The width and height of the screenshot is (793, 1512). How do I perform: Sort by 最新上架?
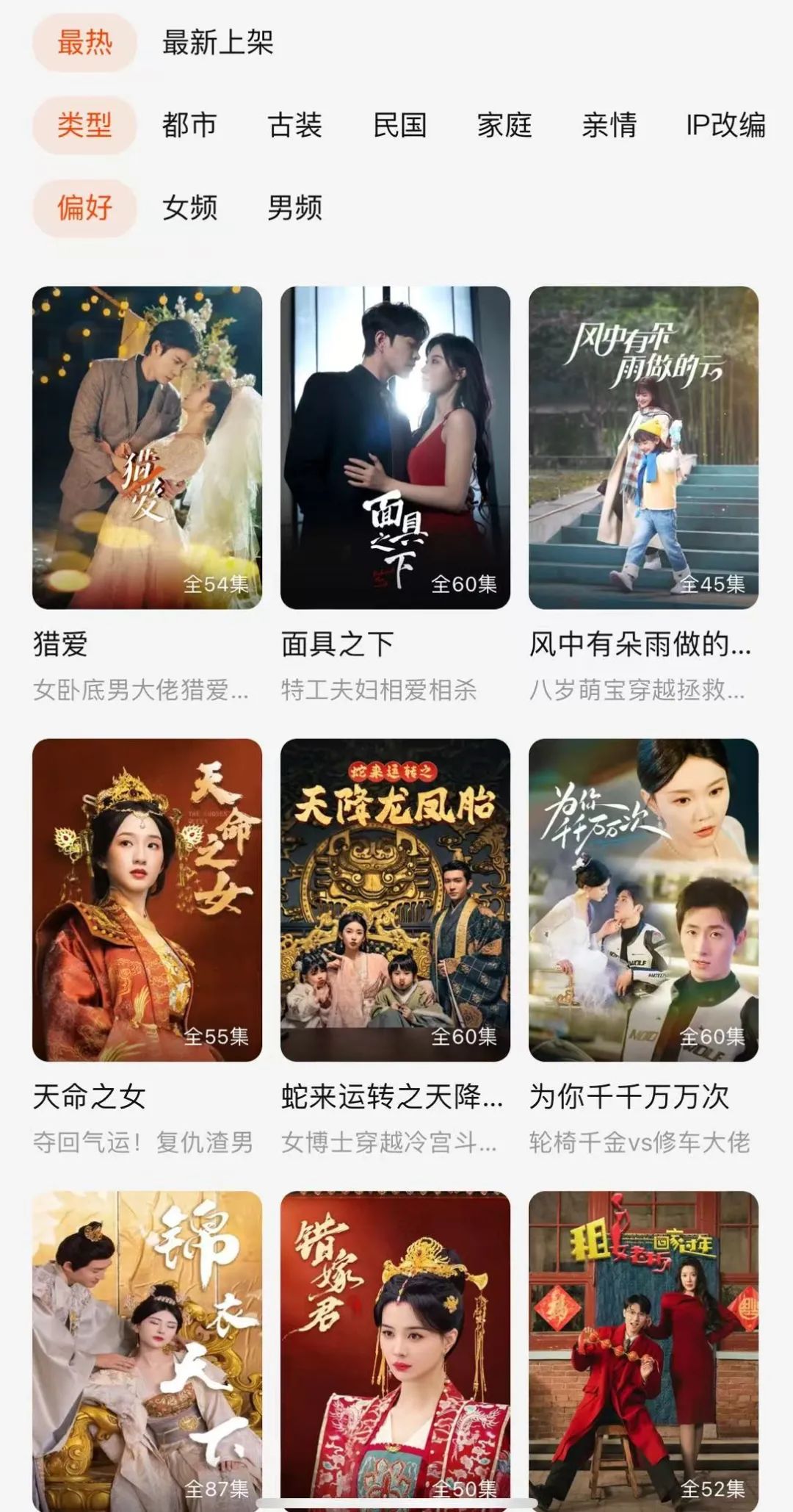click(x=217, y=42)
